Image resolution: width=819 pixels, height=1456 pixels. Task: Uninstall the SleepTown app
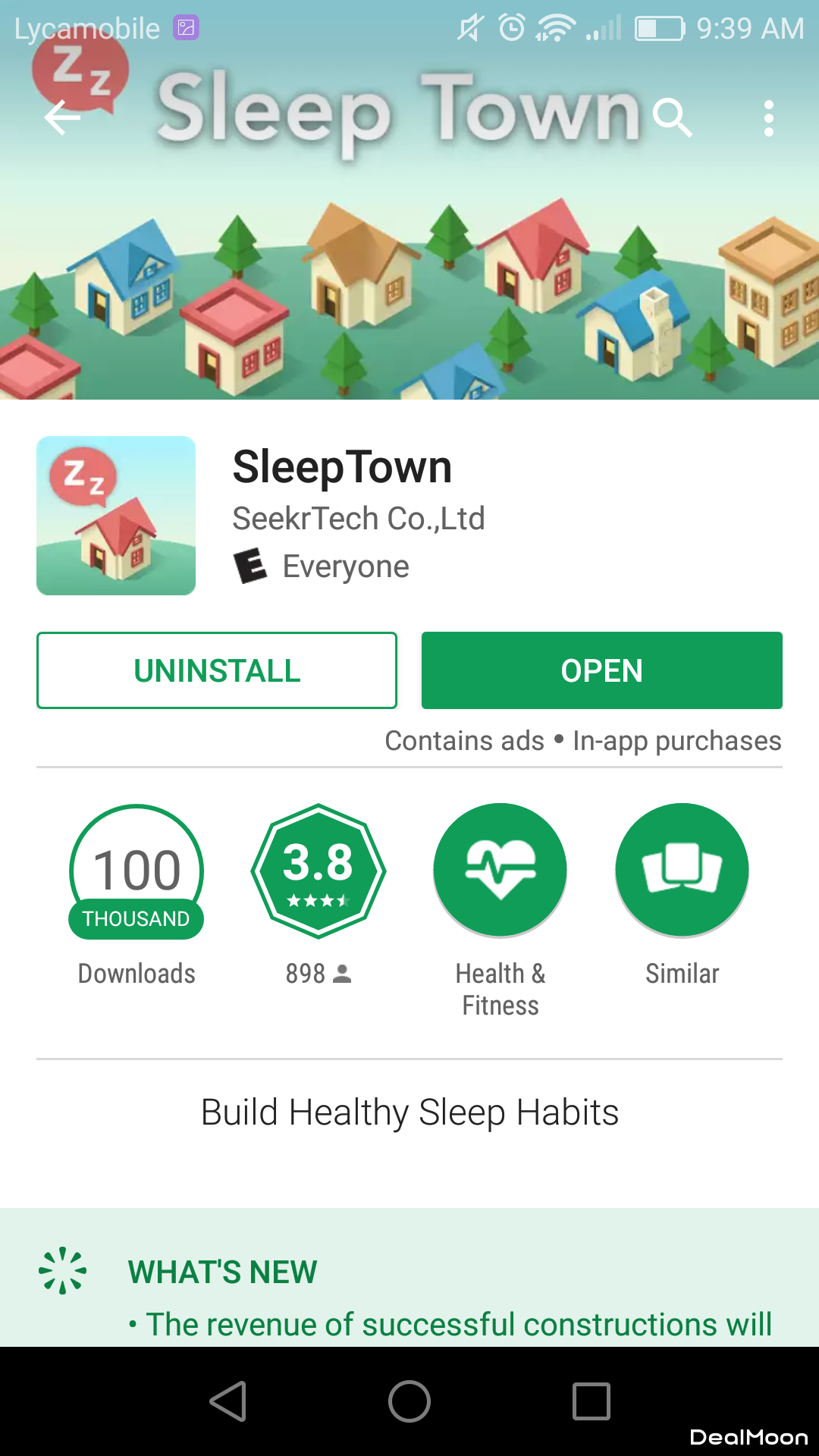pyautogui.click(x=217, y=670)
